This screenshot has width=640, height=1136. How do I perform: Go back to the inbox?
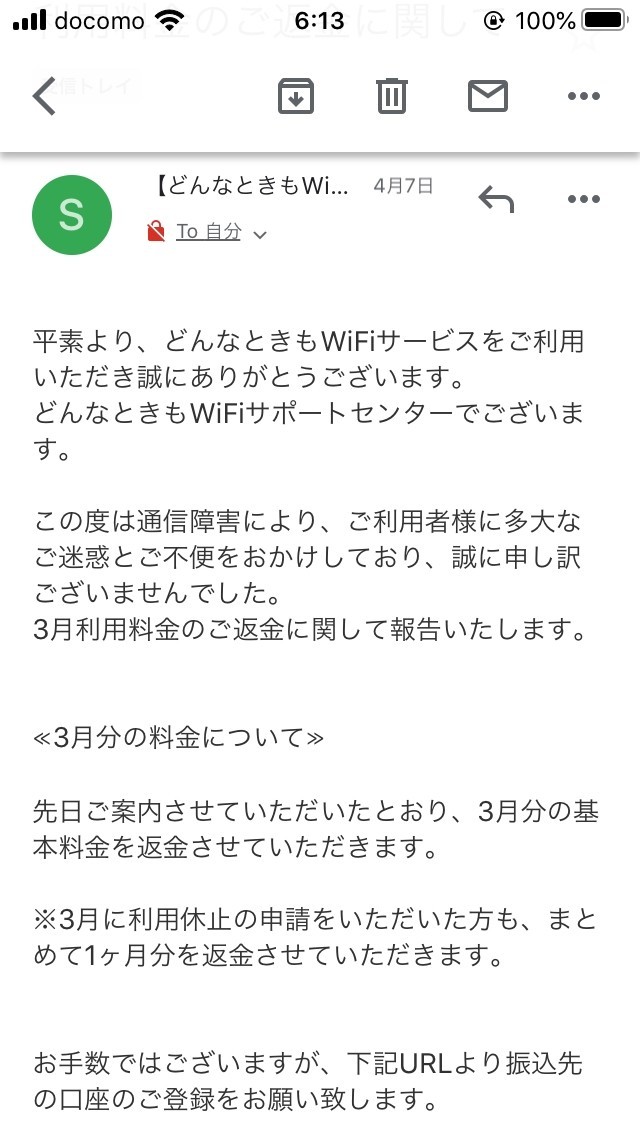click(44, 96)
